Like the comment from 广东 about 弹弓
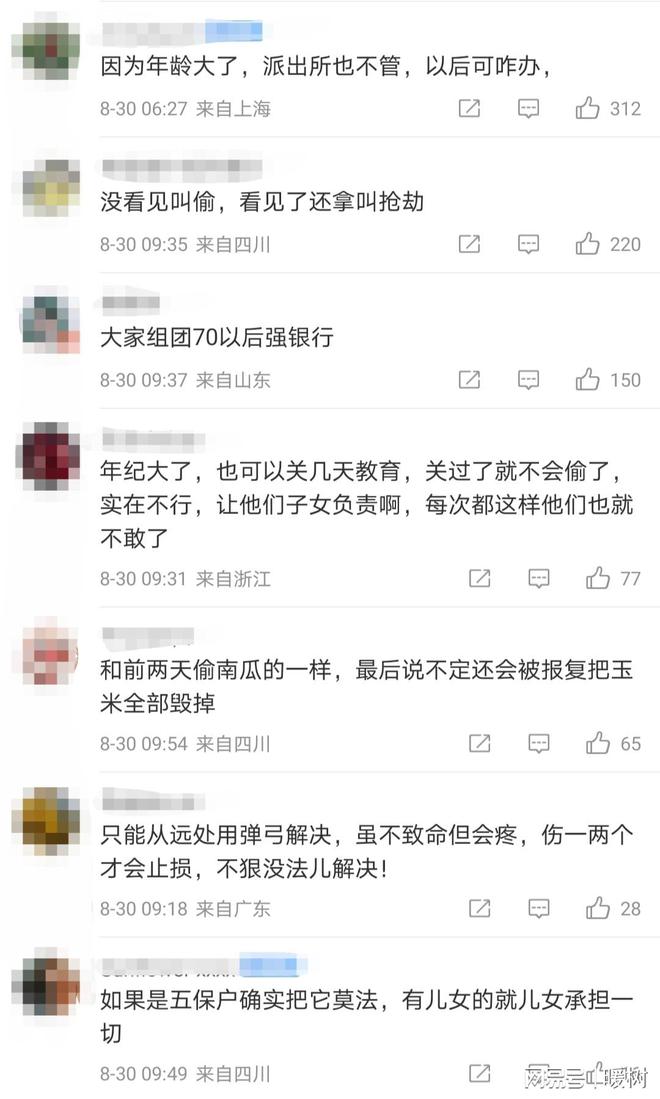 598,908
